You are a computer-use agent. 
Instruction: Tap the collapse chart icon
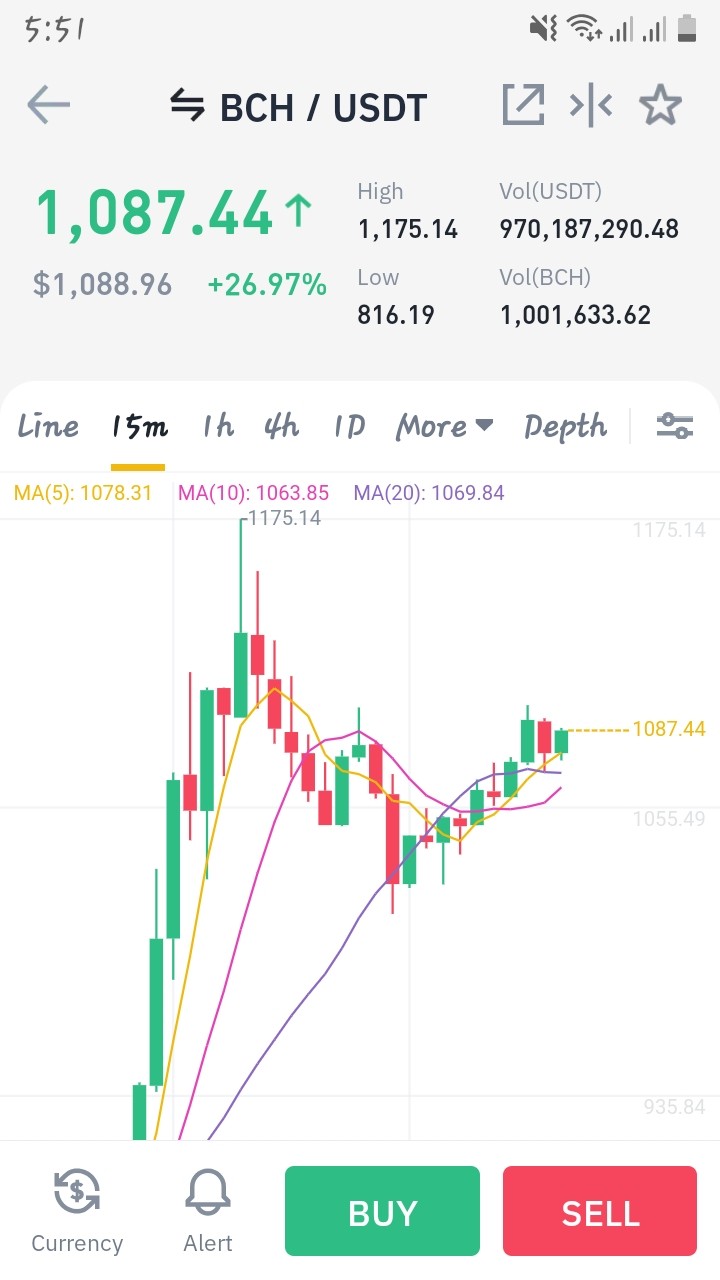point(591,105)
